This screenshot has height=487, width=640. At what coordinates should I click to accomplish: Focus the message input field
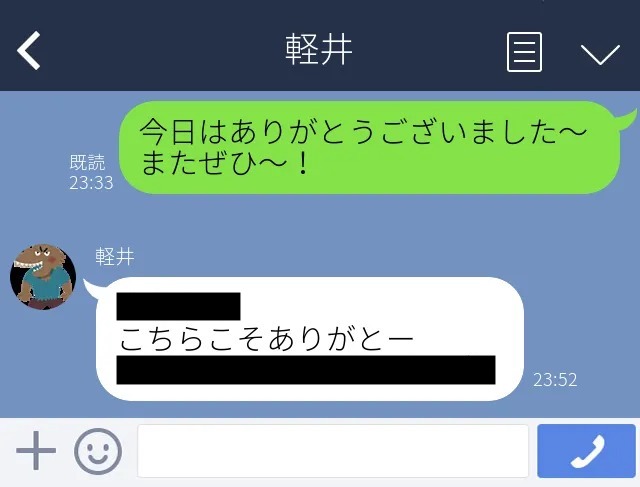click(332, 452)
